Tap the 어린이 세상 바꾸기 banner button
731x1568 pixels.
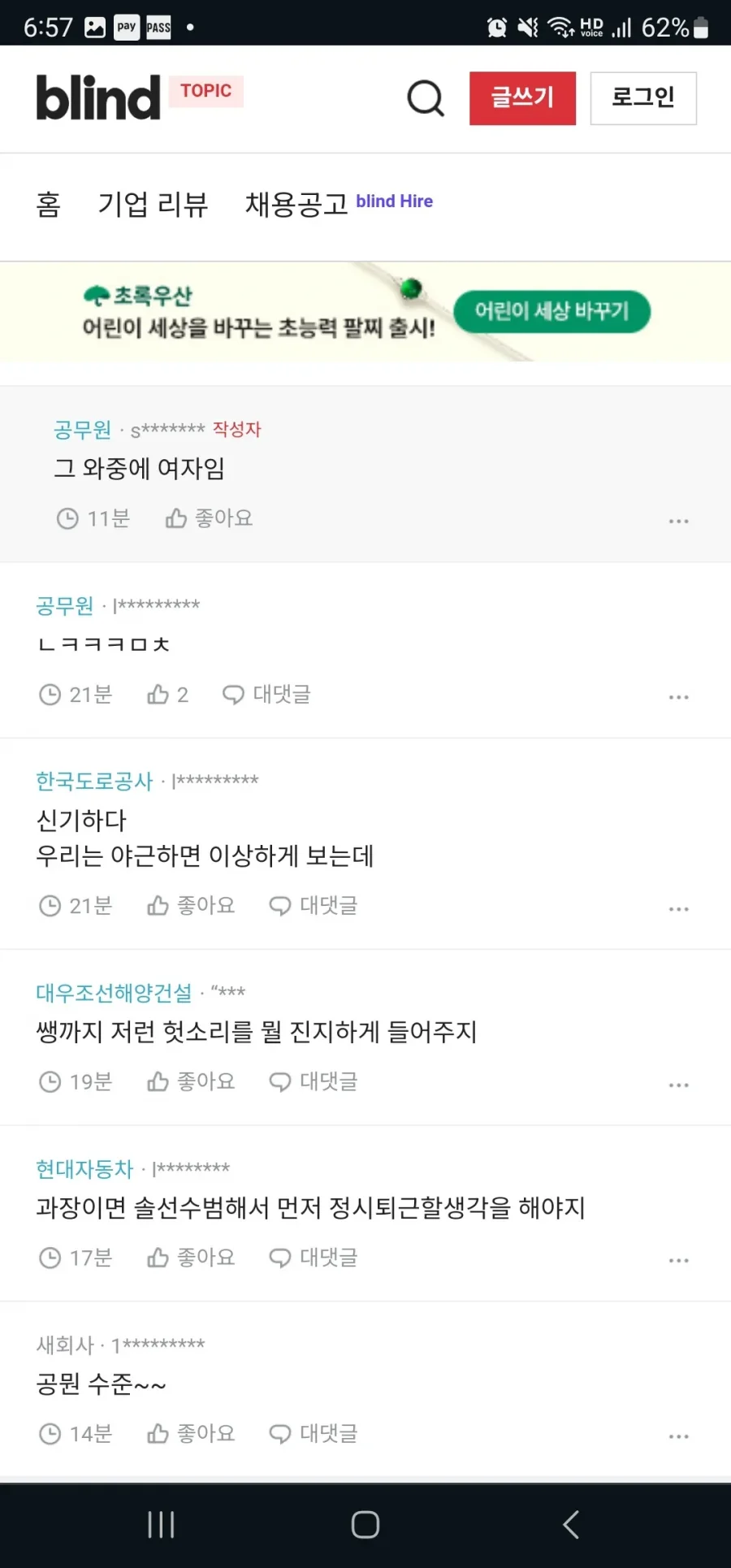point(551,311)
